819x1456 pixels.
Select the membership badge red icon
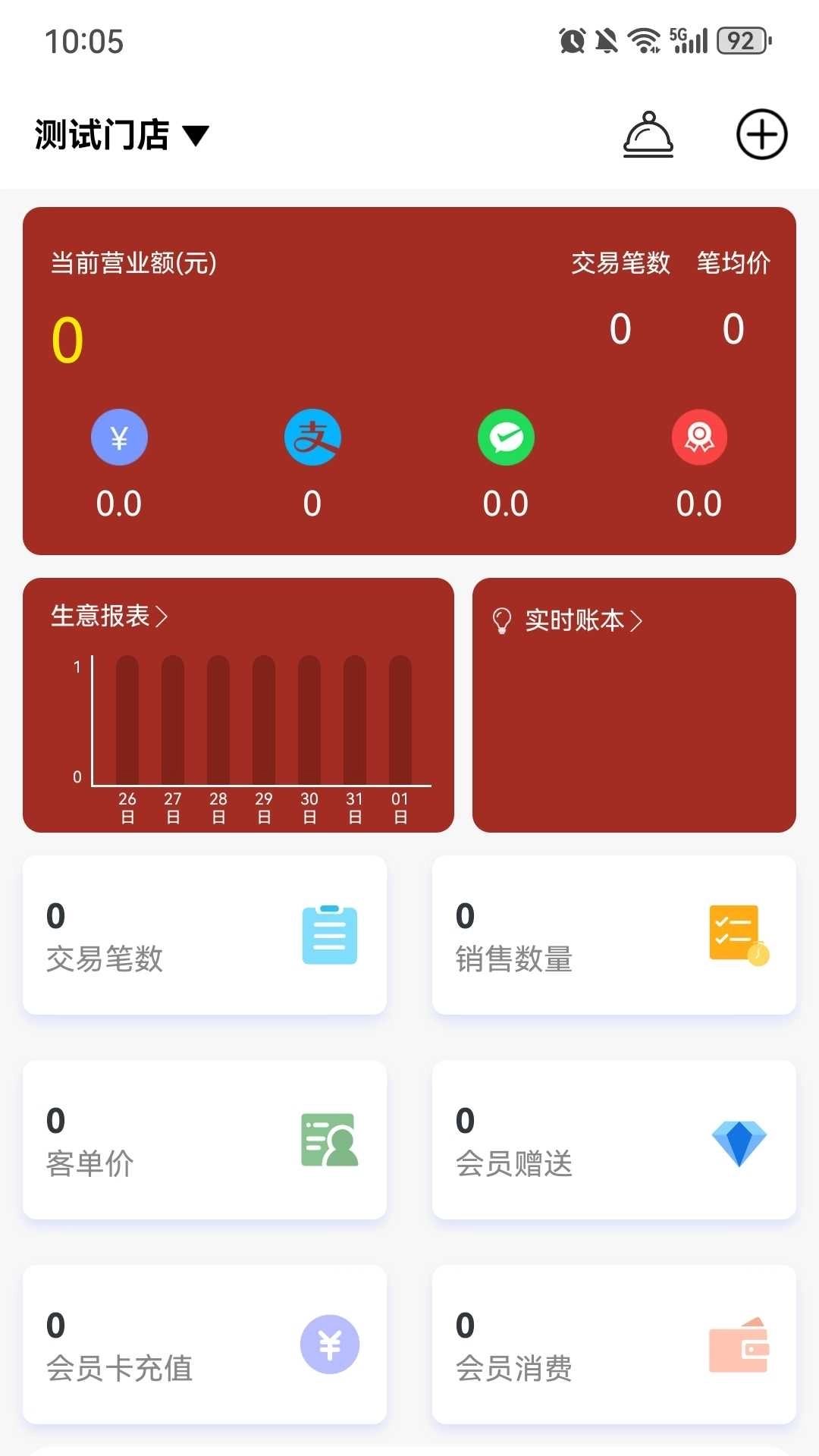click(699, 437)
